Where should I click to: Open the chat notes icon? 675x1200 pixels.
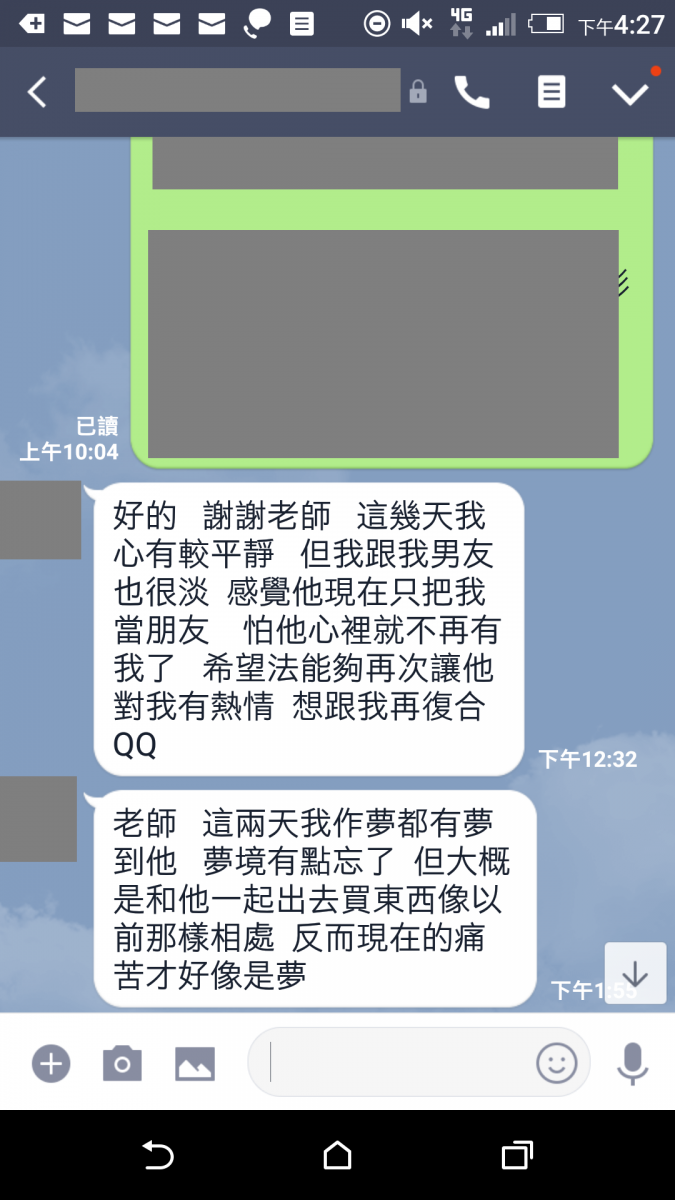point(551,92)
